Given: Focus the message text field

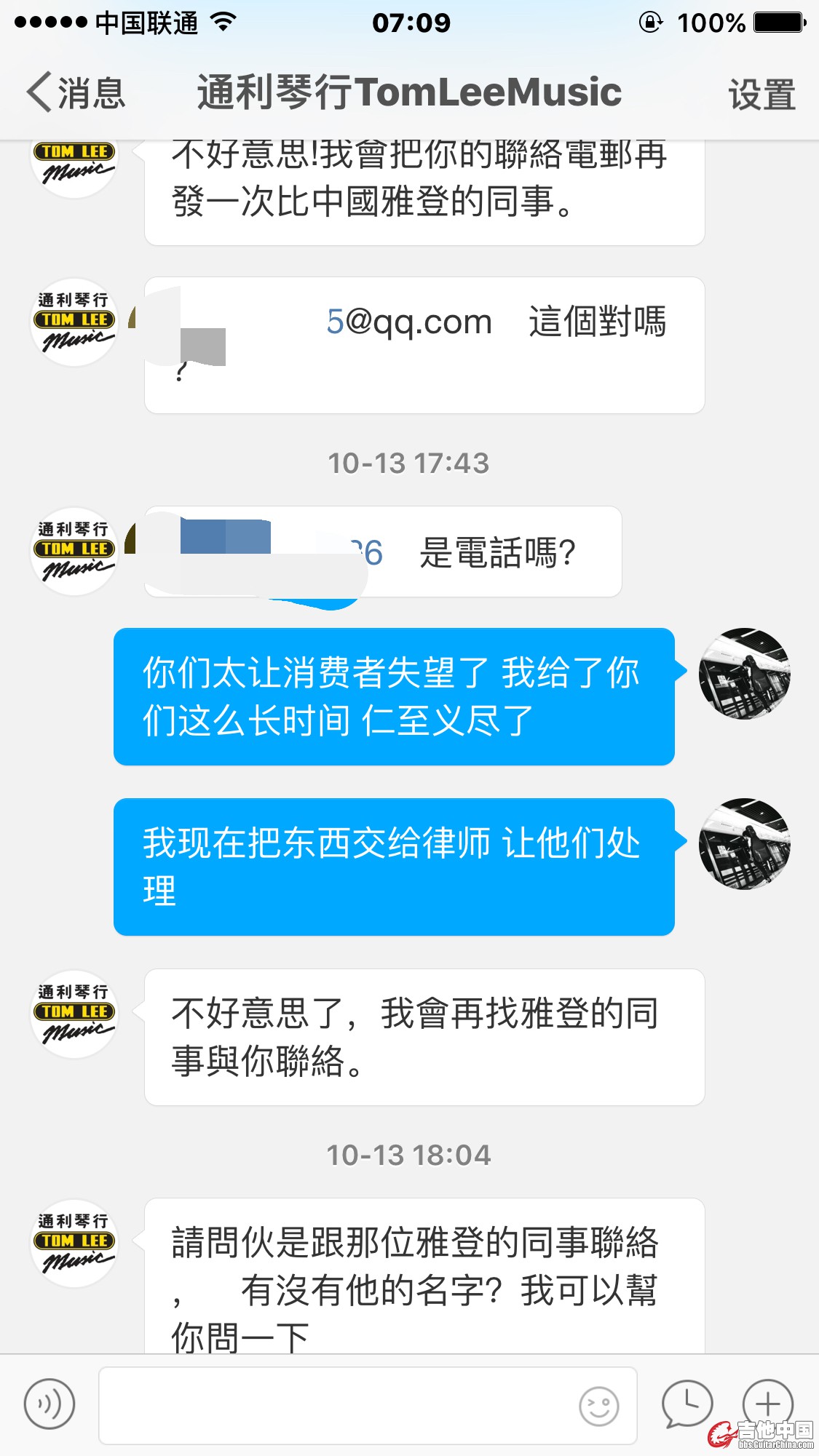Looking at the screenshot, I should click(x=335, y=1405).
